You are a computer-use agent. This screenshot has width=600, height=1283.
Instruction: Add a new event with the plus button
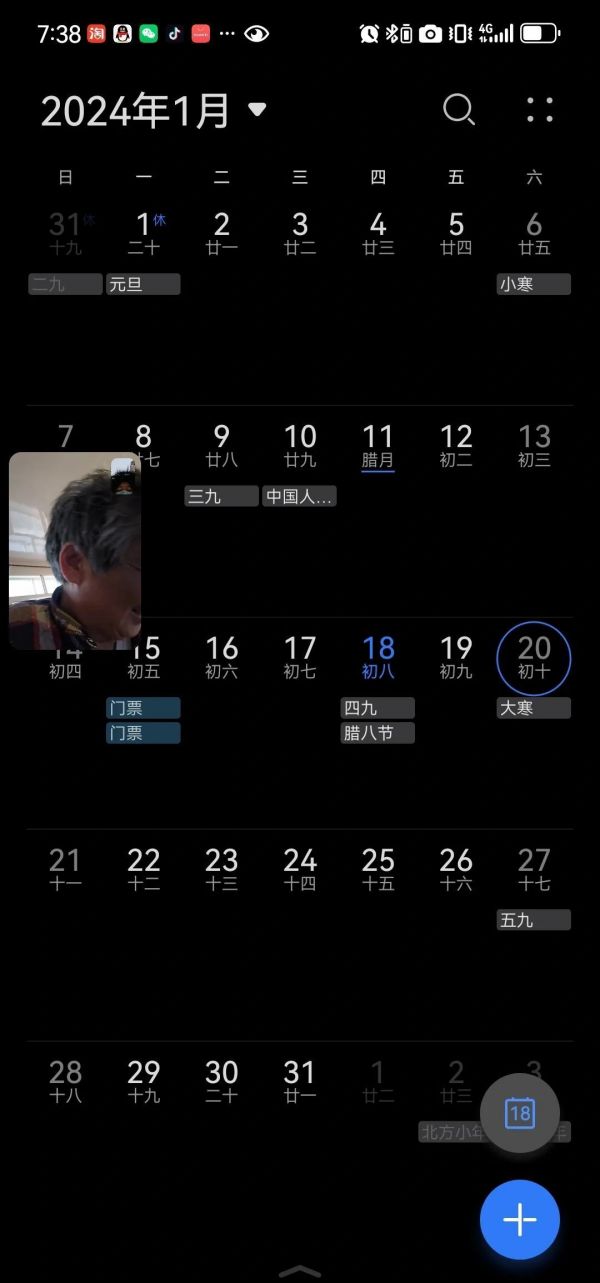click(520, 1220)
